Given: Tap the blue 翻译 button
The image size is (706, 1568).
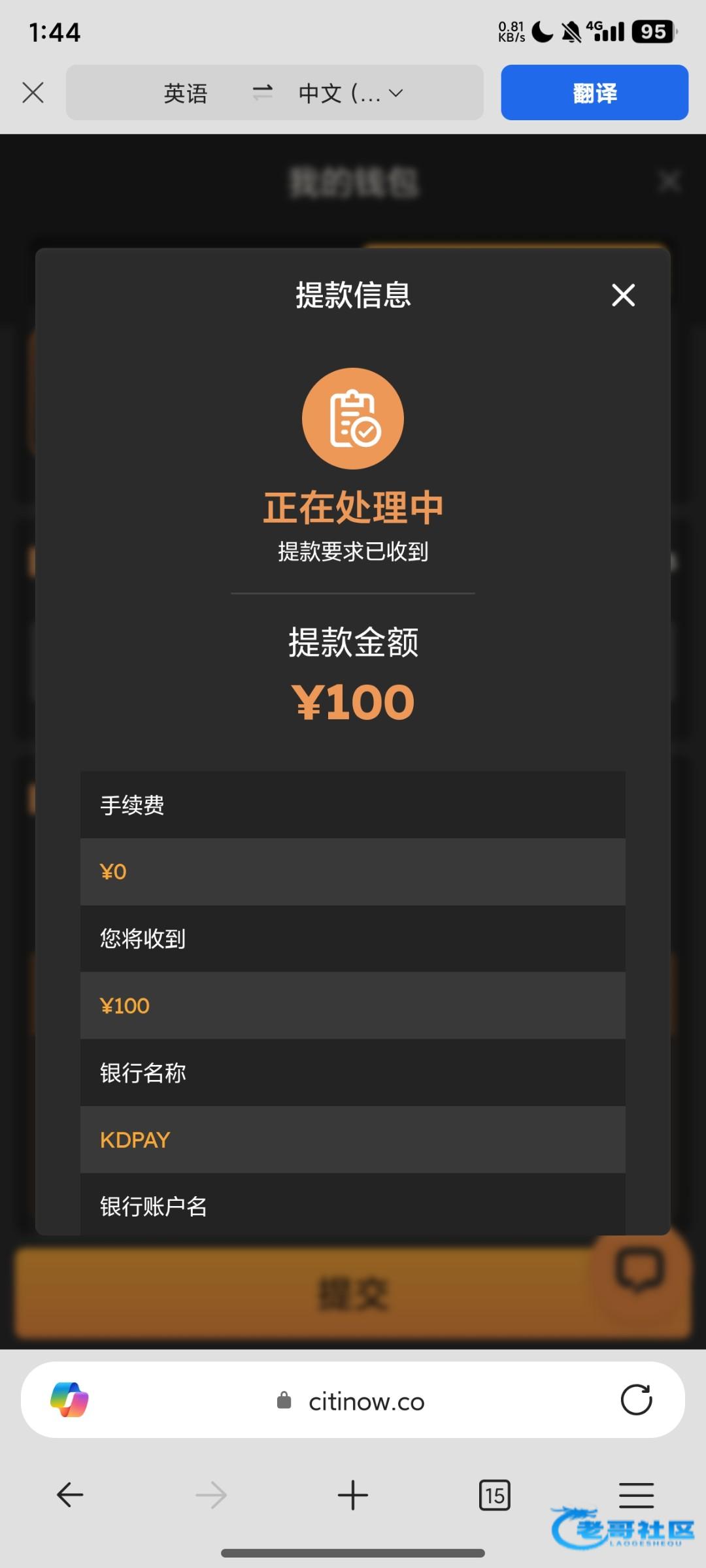Looking at the screenshot, I should click(594, 93).
